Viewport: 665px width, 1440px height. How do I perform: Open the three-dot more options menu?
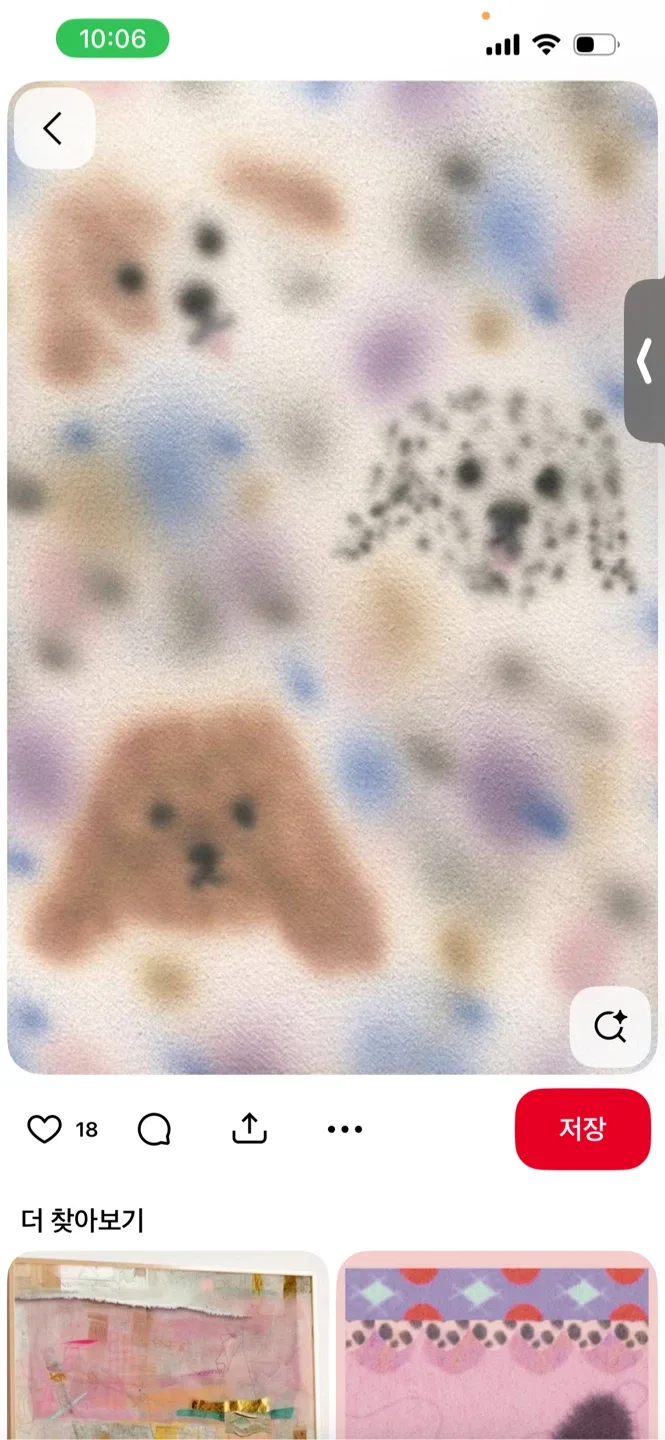coord(345,1129)
